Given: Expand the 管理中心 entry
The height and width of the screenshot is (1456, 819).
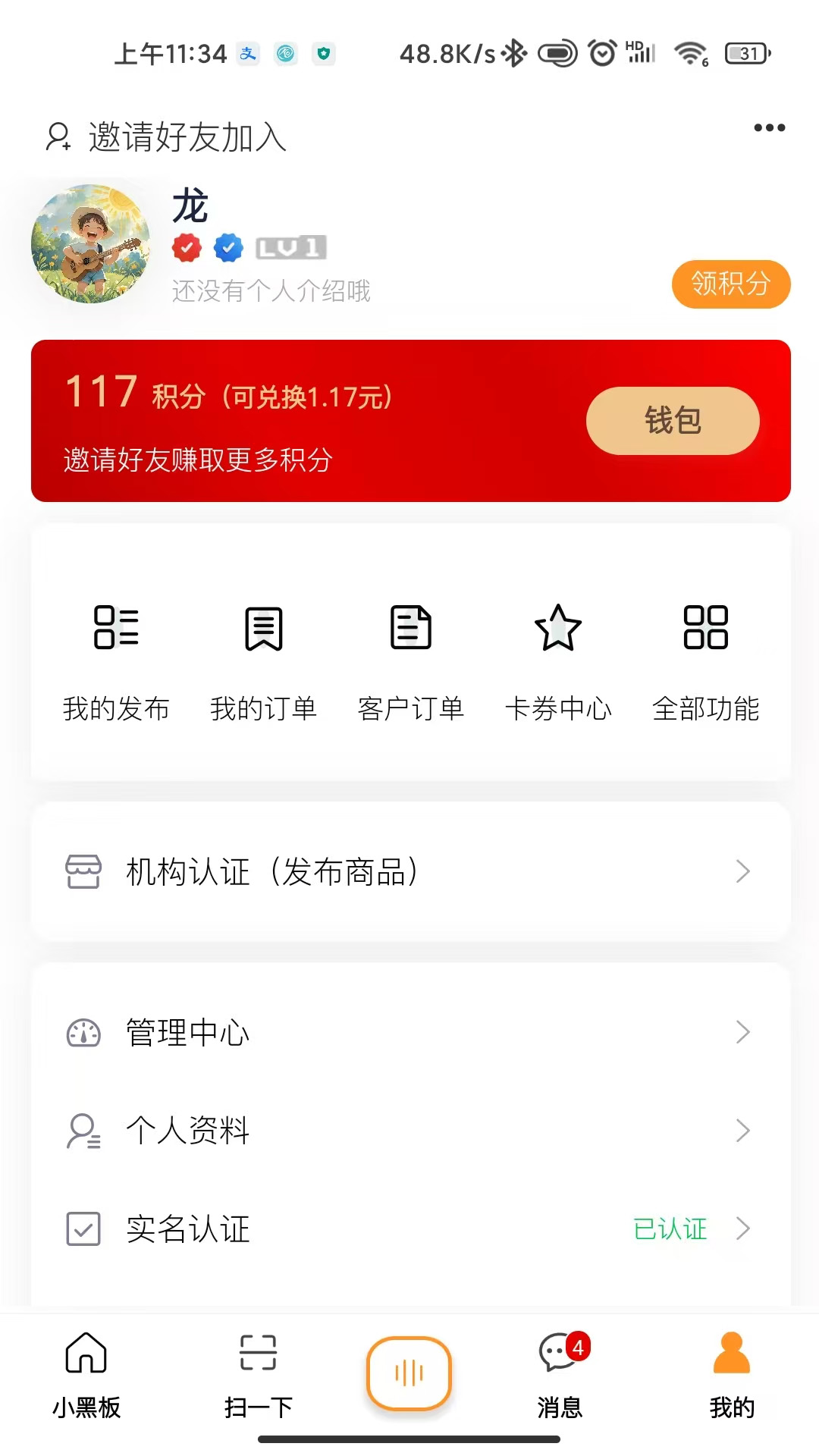Looking at the screenshot, I should [x=409, y=1031].
